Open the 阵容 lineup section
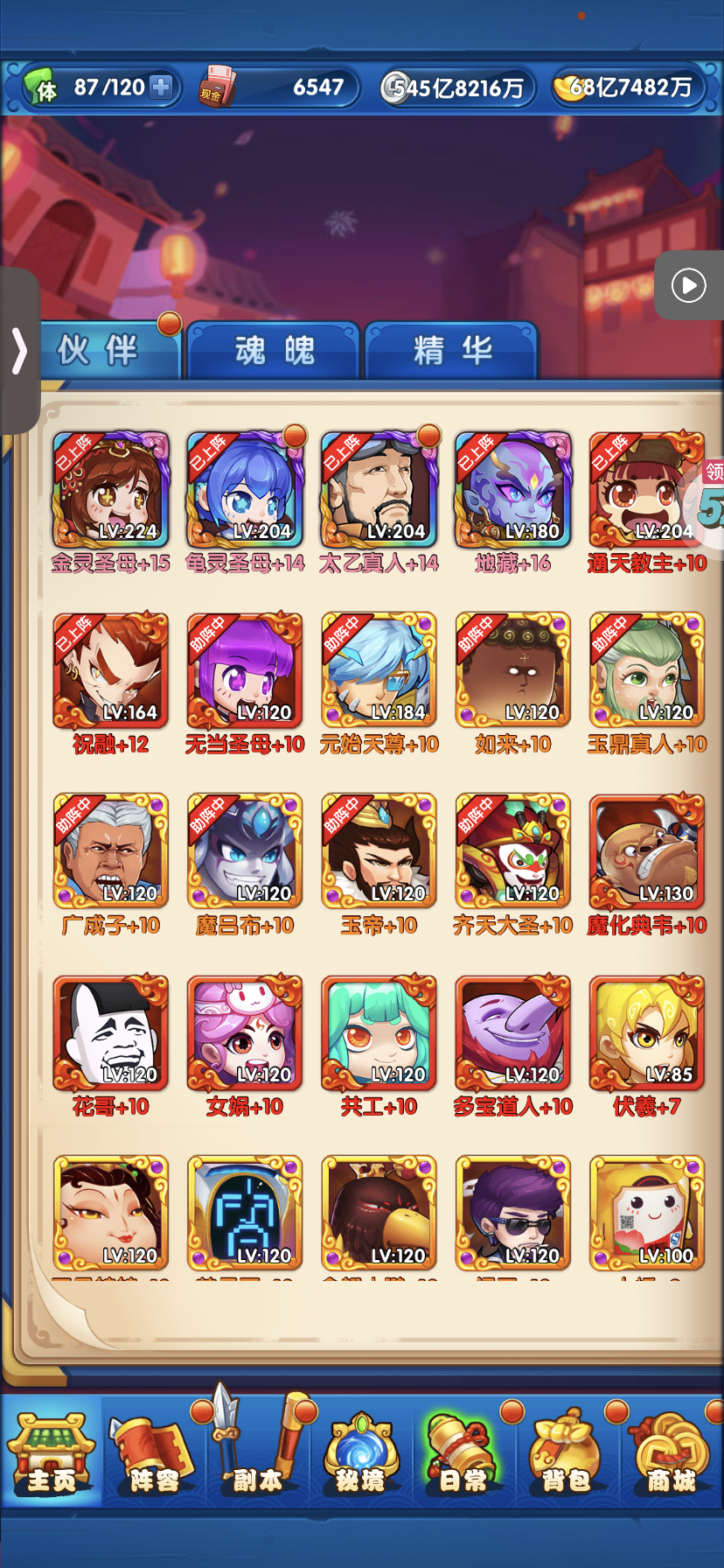The height and width of the screenshot is (1568, 724). (x=154, y=1452)
